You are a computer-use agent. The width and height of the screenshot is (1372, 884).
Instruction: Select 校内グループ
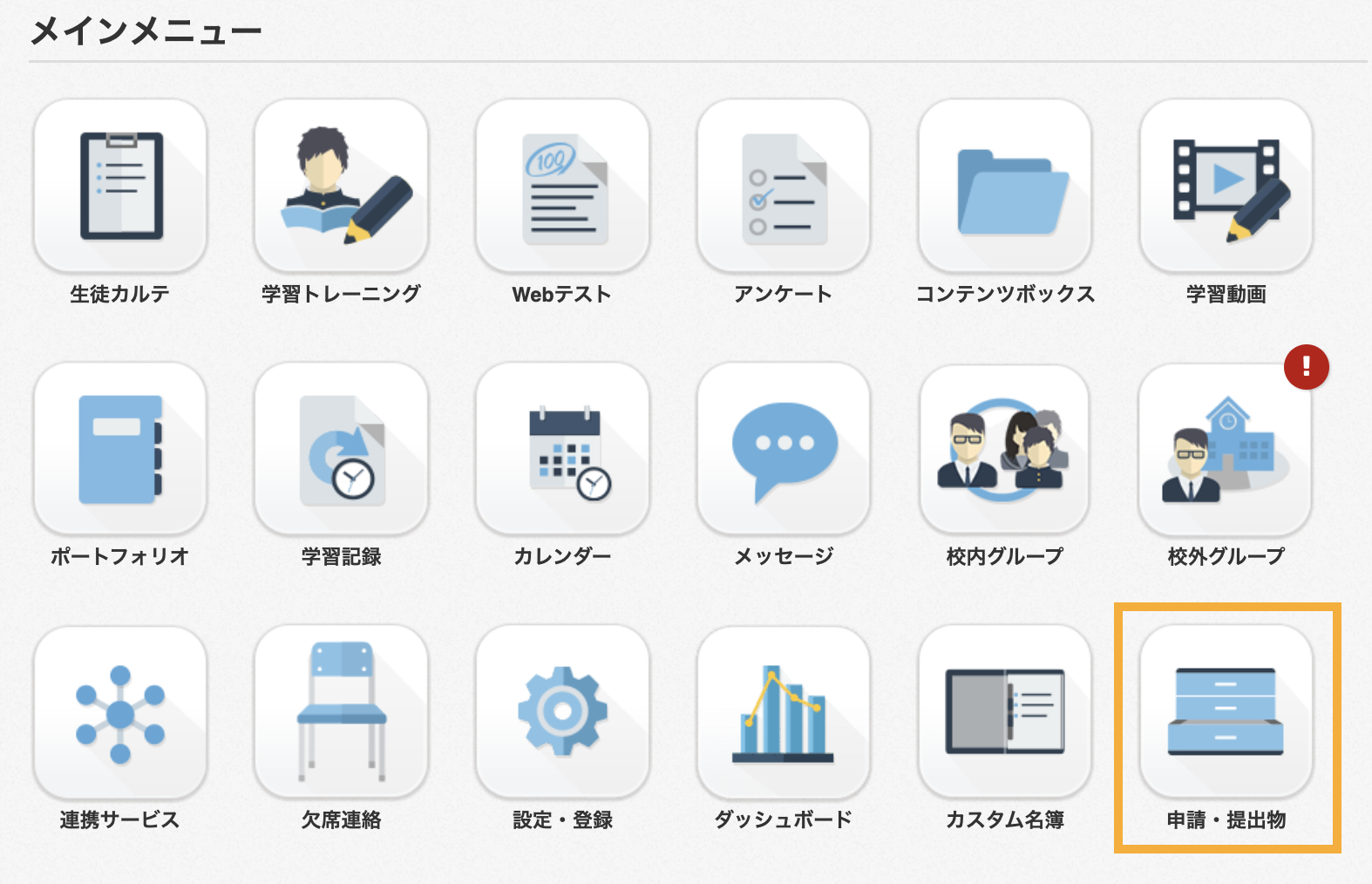[x=1005, y=449]
